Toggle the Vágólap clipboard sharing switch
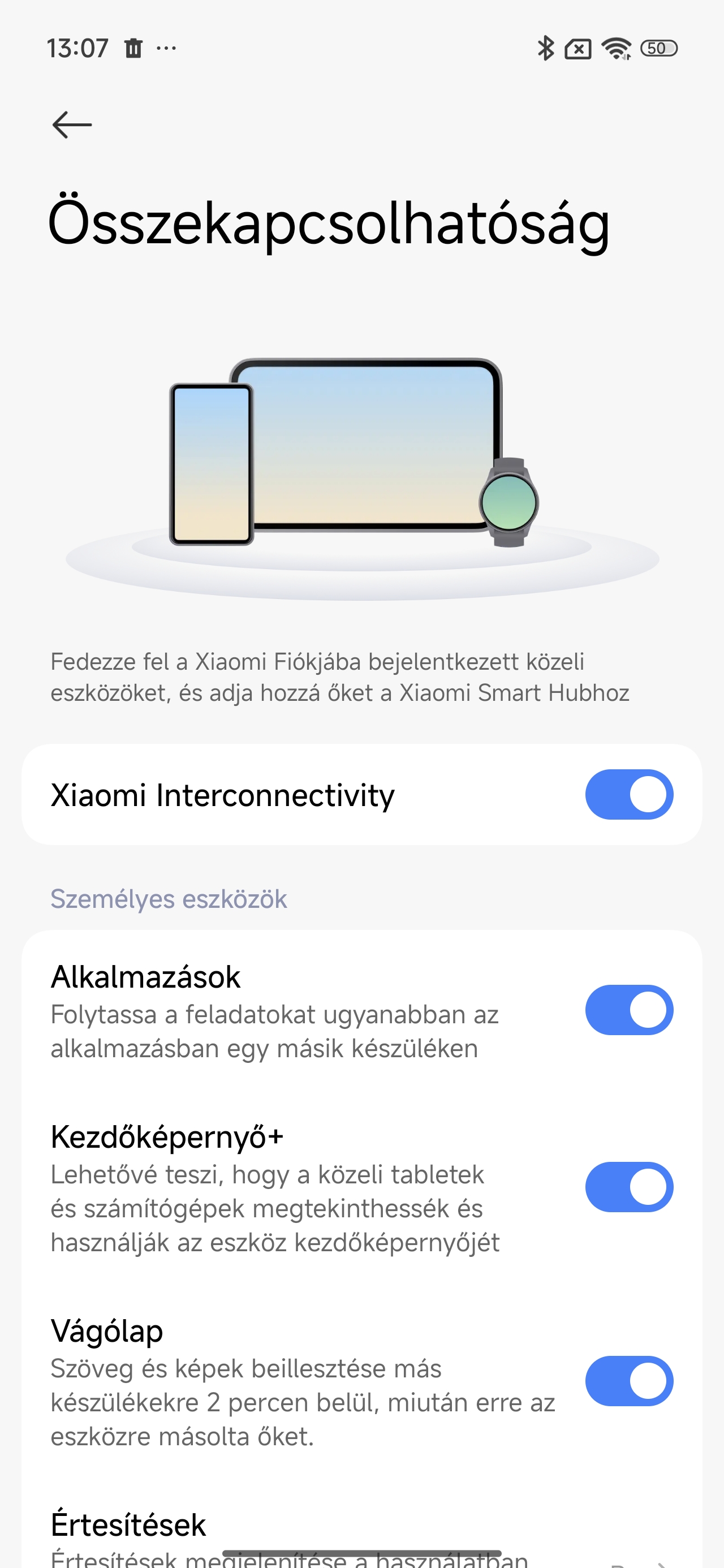The width and height of the screenshot is (724, 1568). pos(628,1381)
